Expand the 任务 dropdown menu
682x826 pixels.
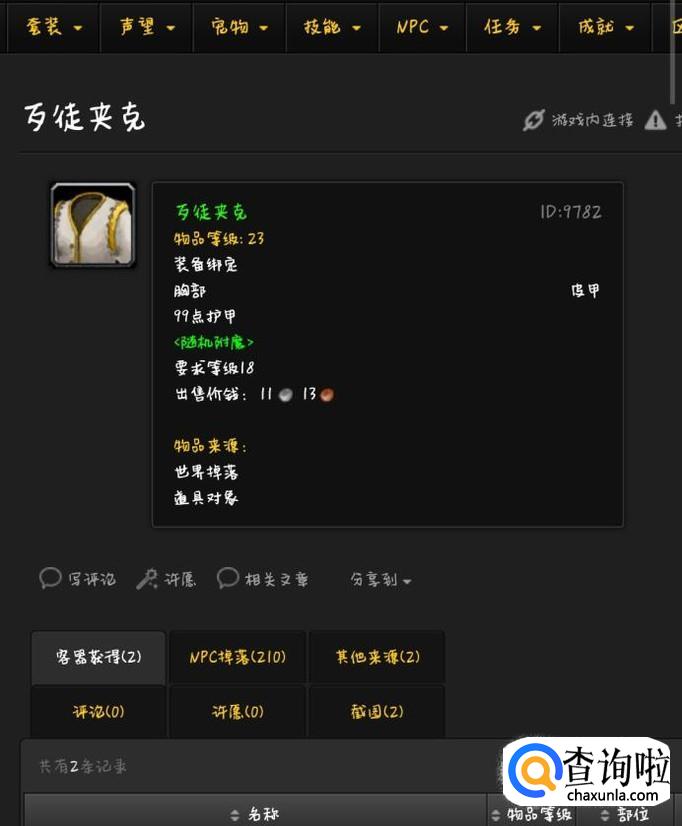tap(511, 27)
